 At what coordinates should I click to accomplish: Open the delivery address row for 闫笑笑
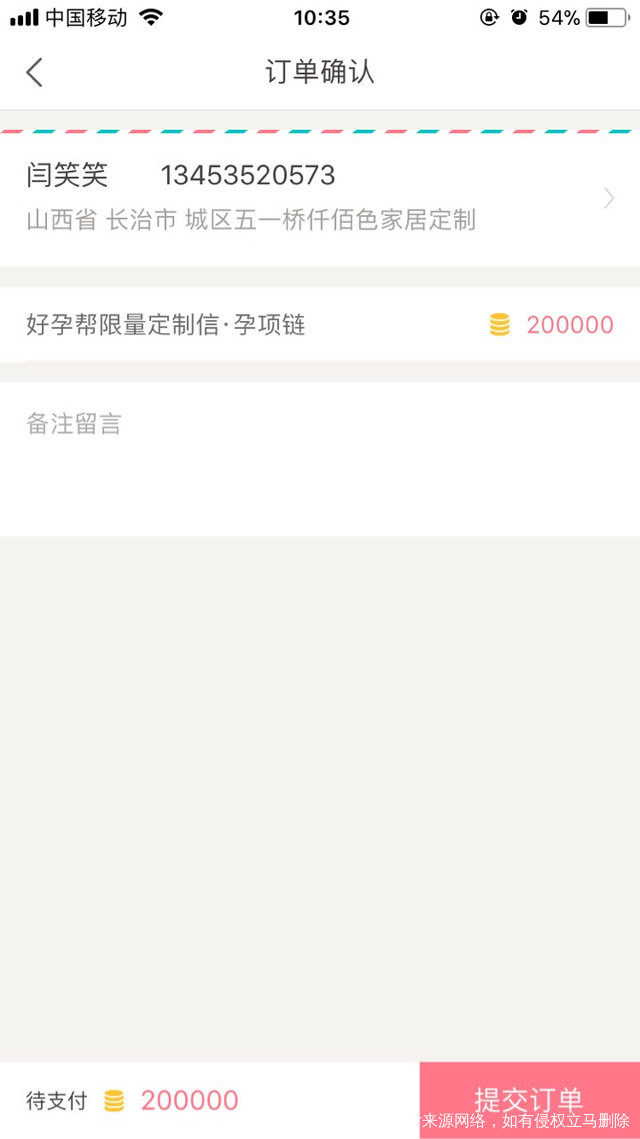pyautogui.click(x=320, y=198)
